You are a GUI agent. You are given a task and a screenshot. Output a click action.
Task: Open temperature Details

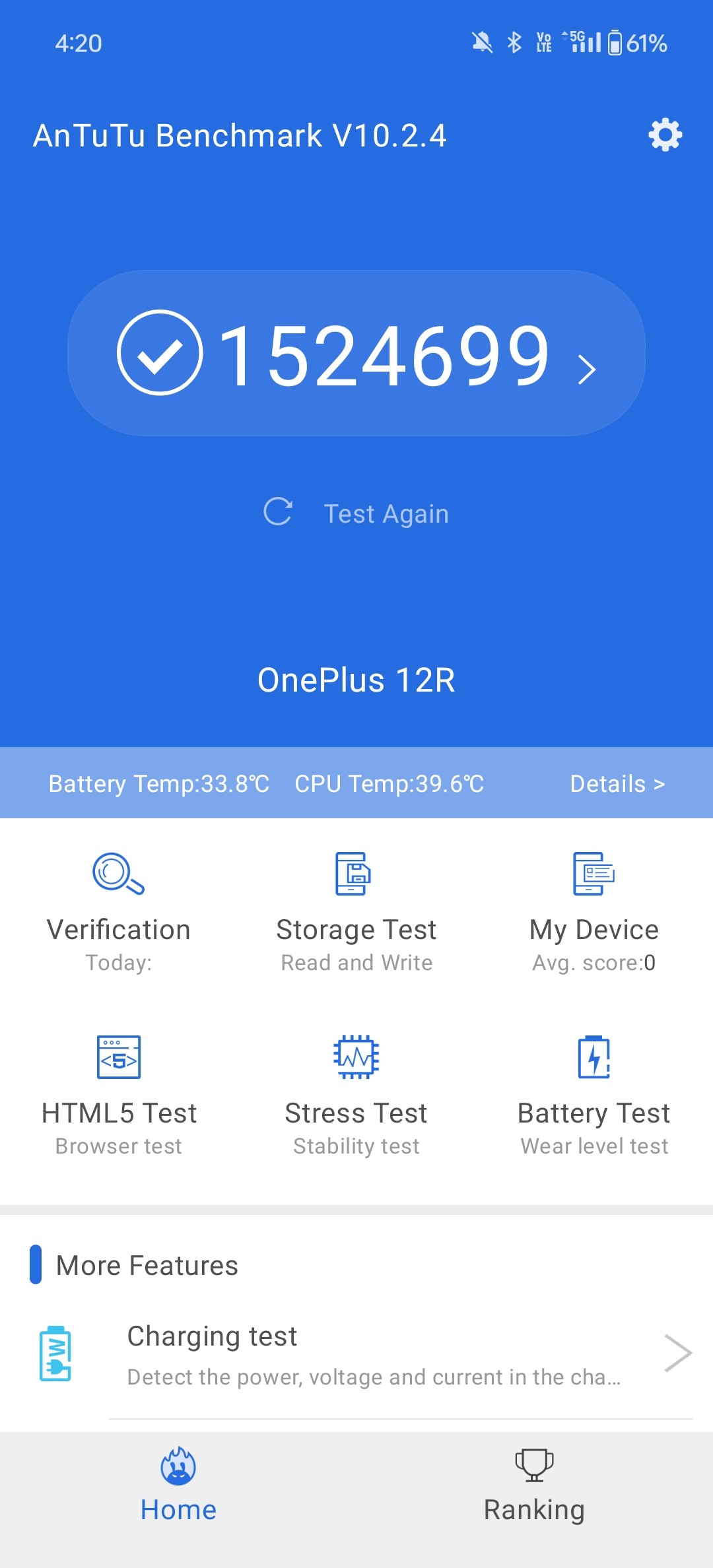click(617, 783)
